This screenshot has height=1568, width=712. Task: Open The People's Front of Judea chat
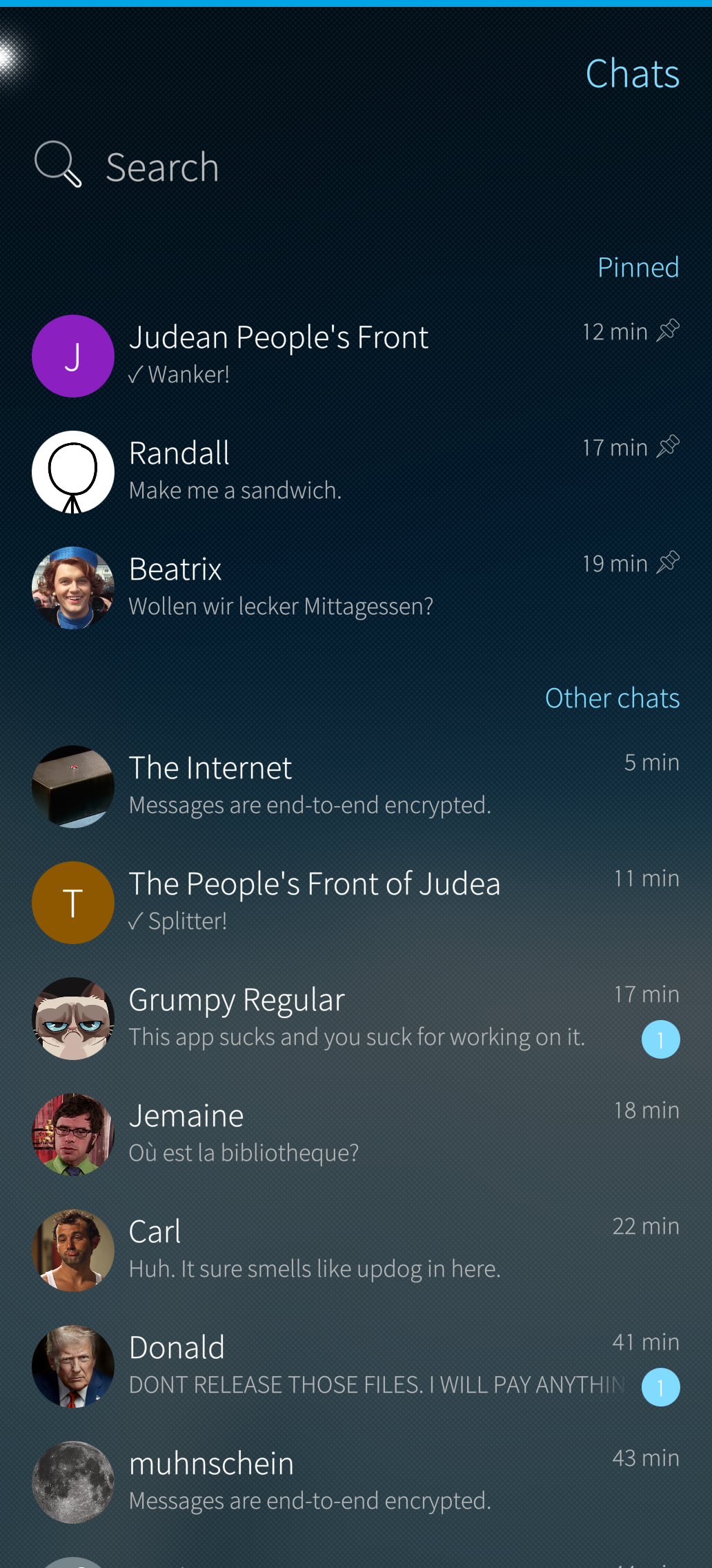[x=356, y=903]
